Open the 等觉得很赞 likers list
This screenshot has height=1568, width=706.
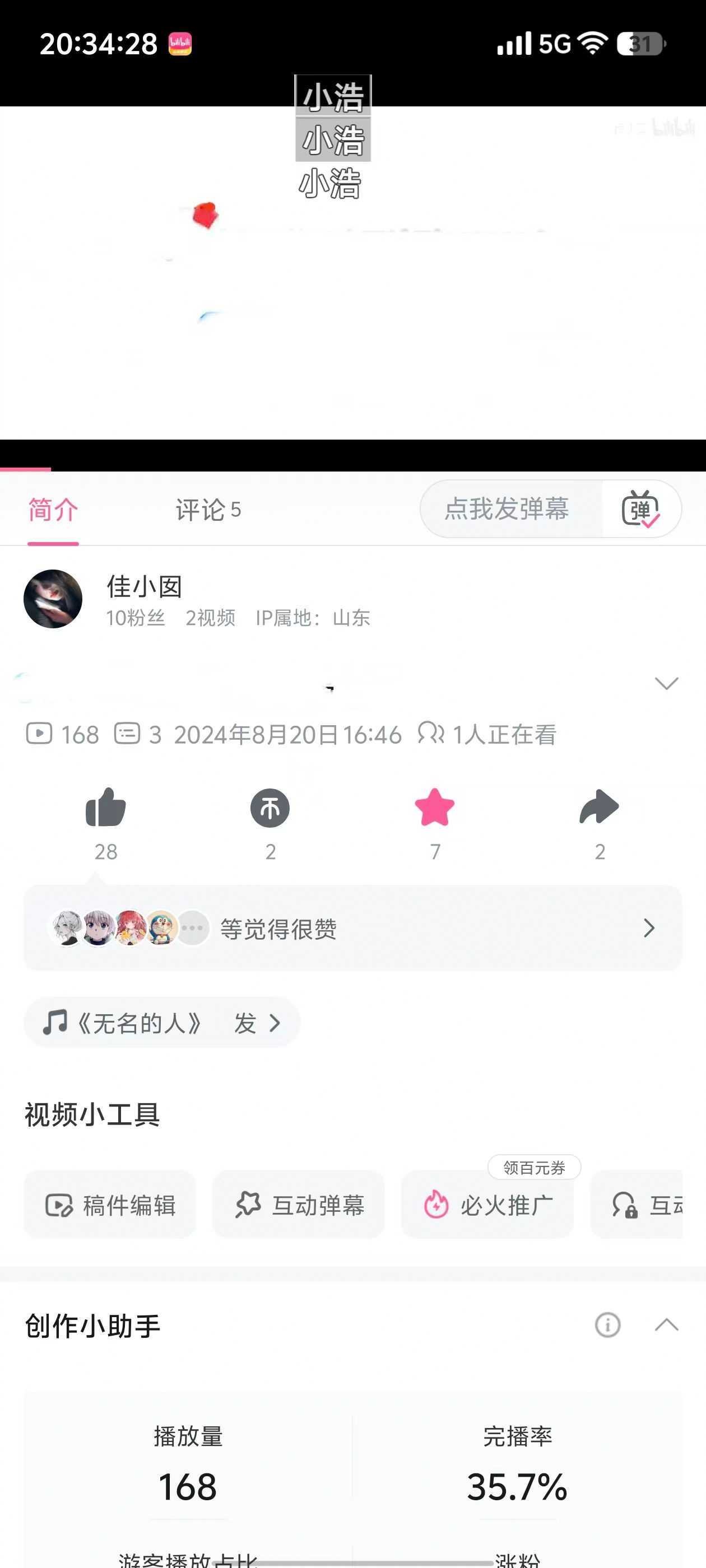click(352, 928)
